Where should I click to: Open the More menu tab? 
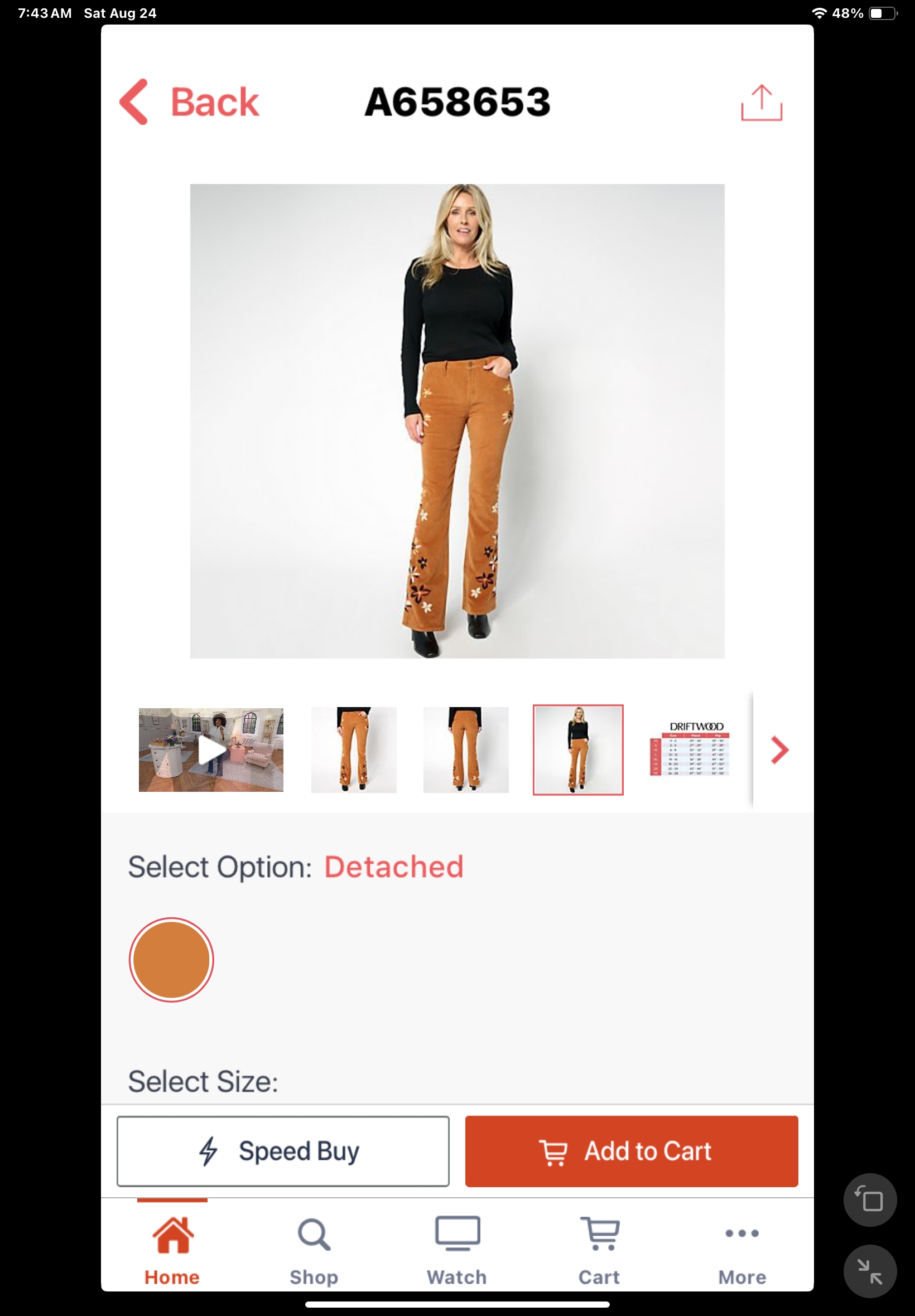pos(742,1252)
